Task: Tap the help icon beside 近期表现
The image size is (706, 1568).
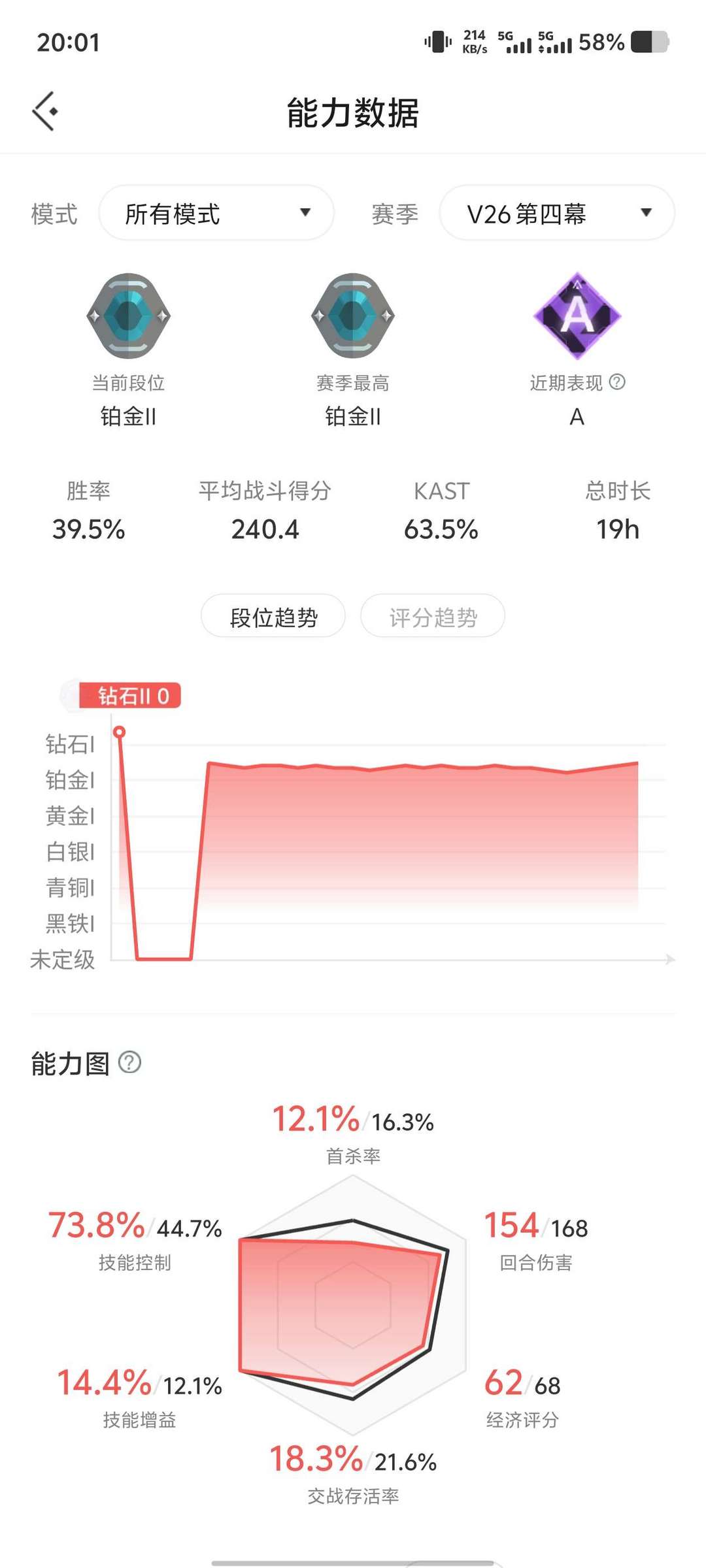Action: click(x=617, y=382)
